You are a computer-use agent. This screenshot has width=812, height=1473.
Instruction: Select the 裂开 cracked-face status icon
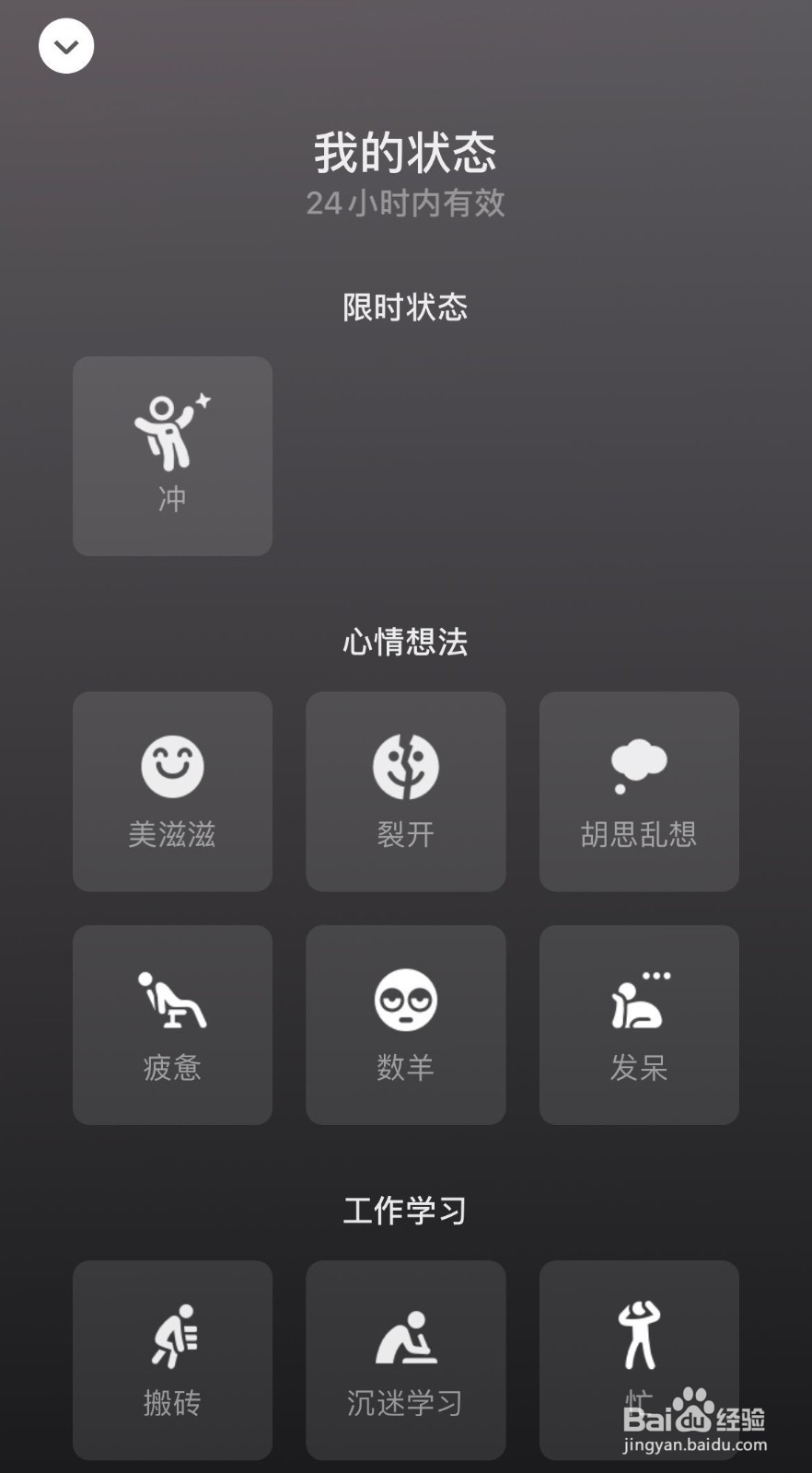tap(405, 767)
